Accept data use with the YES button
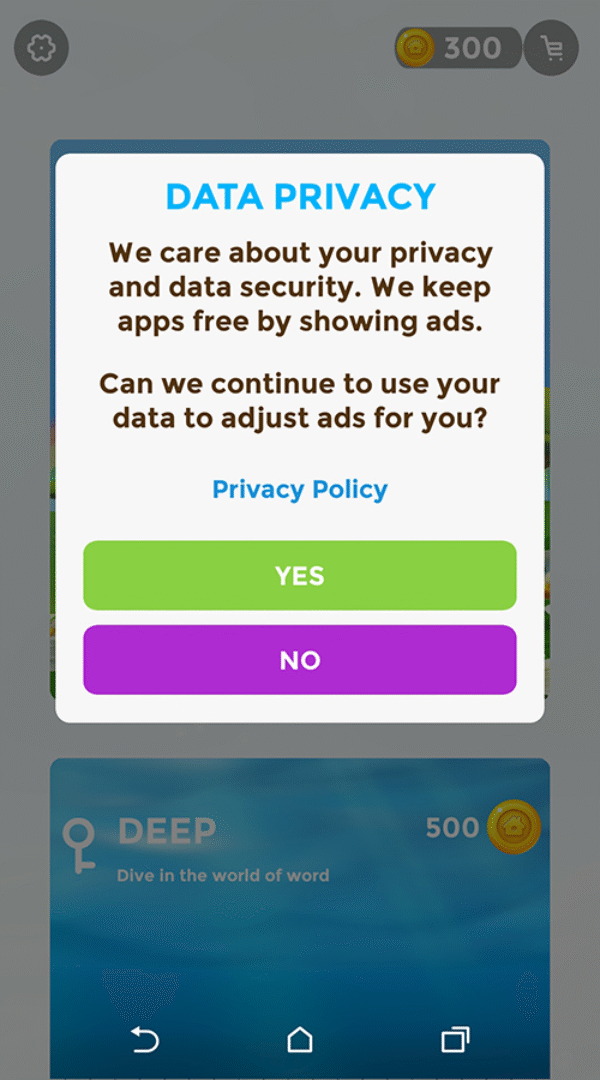600x1080 pixels. pyautogui.click(x=300, y=576)
